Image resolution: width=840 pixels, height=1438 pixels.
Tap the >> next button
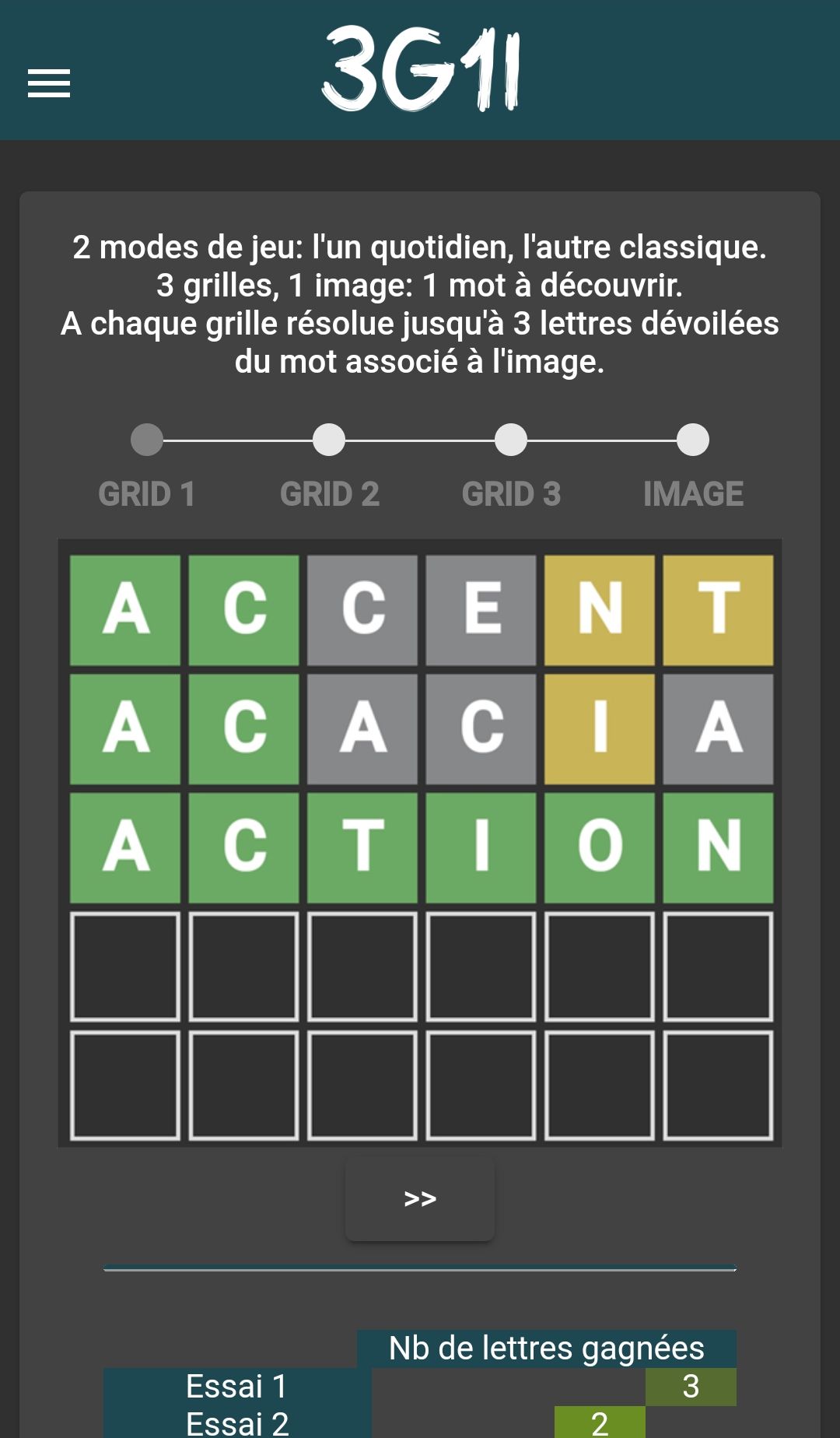(x=420, y=1198)
